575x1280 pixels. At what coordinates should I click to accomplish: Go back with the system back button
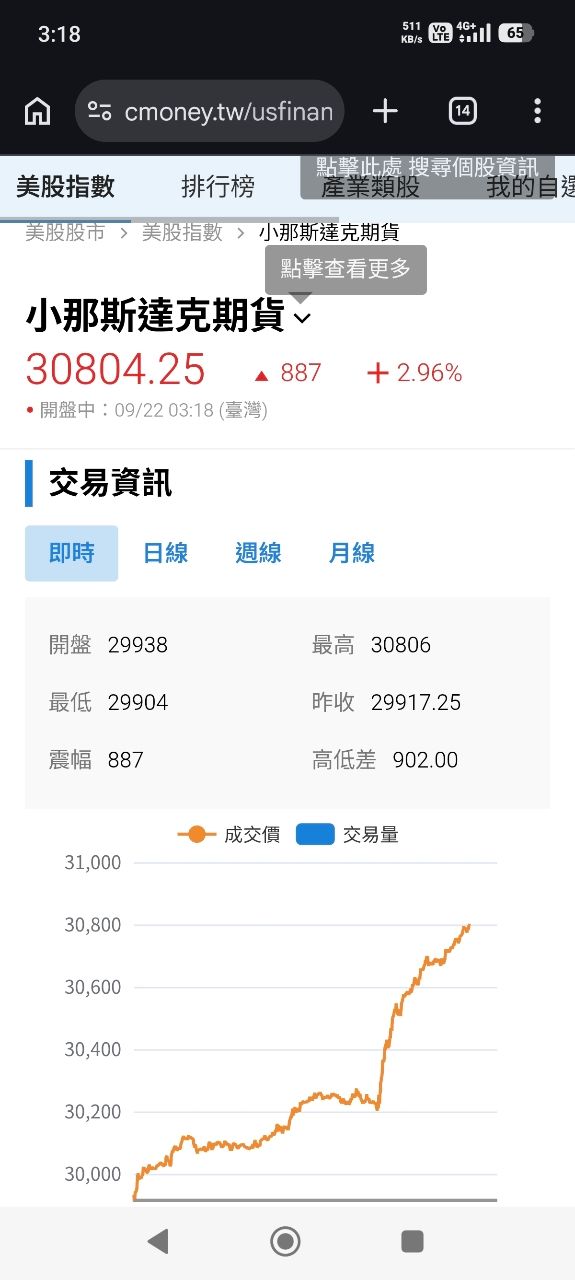click(158, 1242)
